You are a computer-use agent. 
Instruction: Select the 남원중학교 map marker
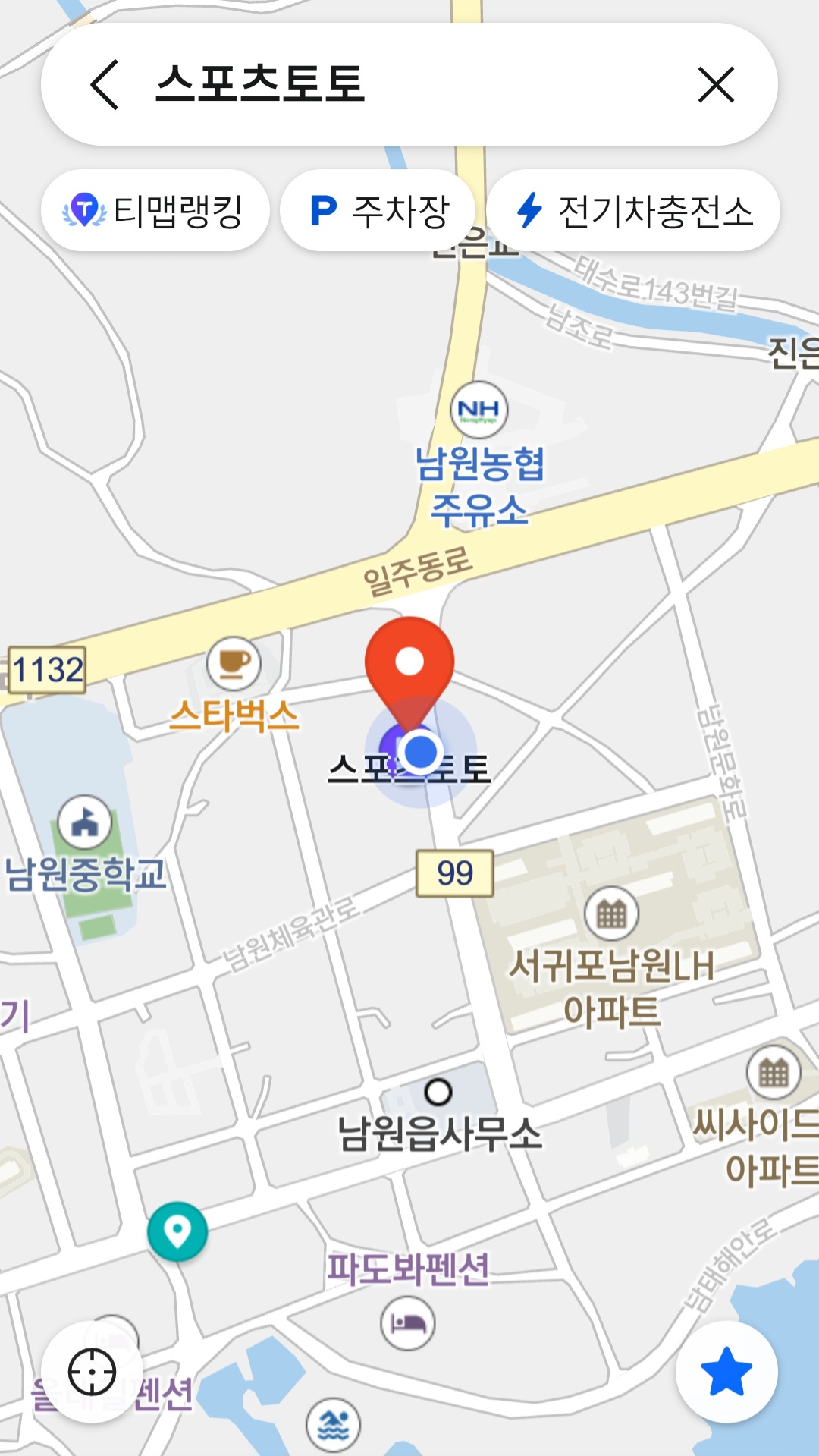pos(84,822)
